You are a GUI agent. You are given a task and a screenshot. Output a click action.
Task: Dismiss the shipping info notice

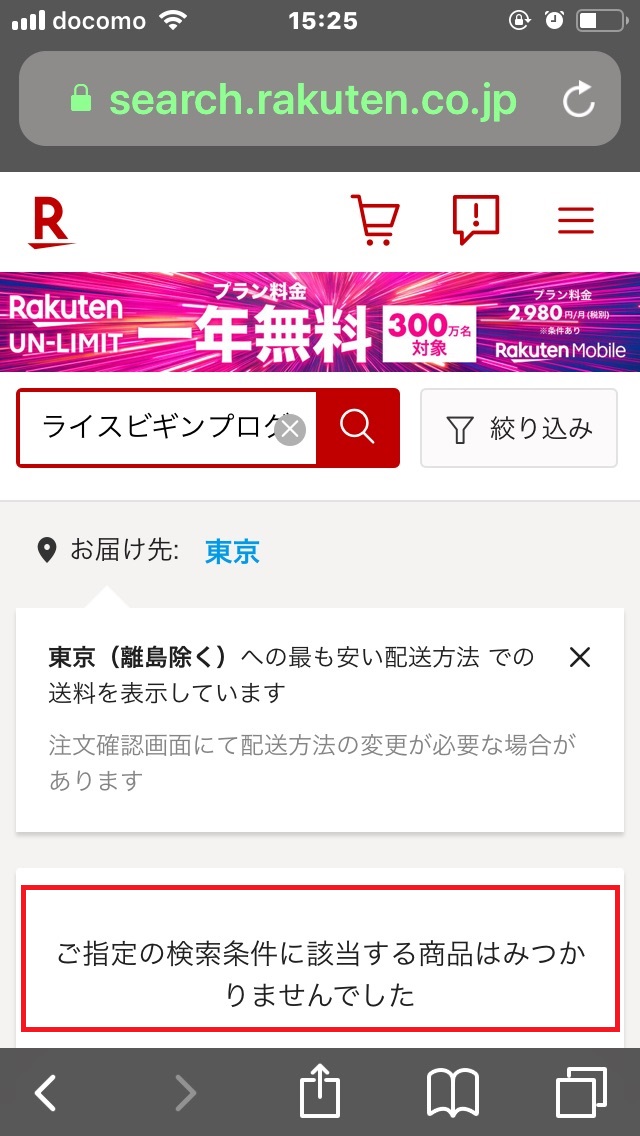(x=580, y=657)
